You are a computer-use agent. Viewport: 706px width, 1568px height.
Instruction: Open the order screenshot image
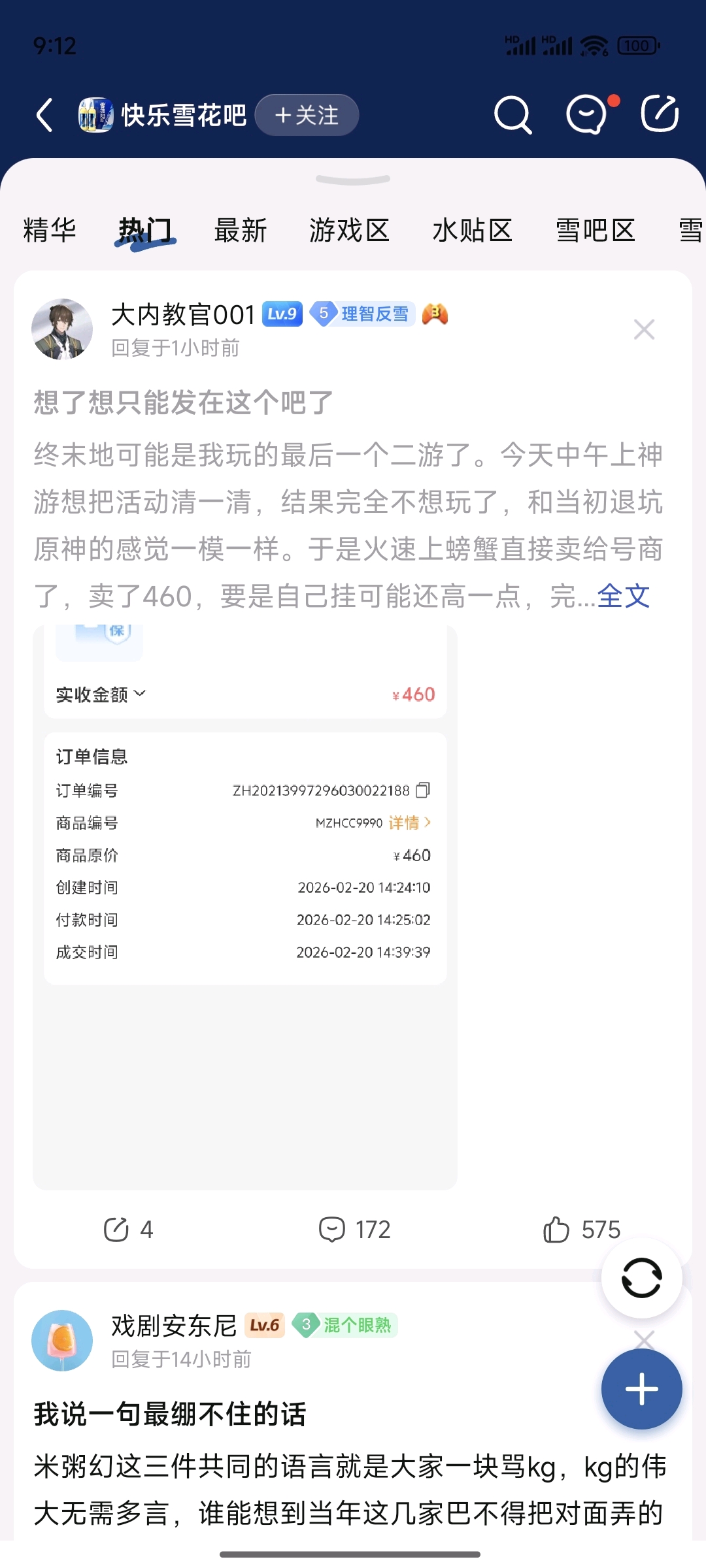click(245, 908)
